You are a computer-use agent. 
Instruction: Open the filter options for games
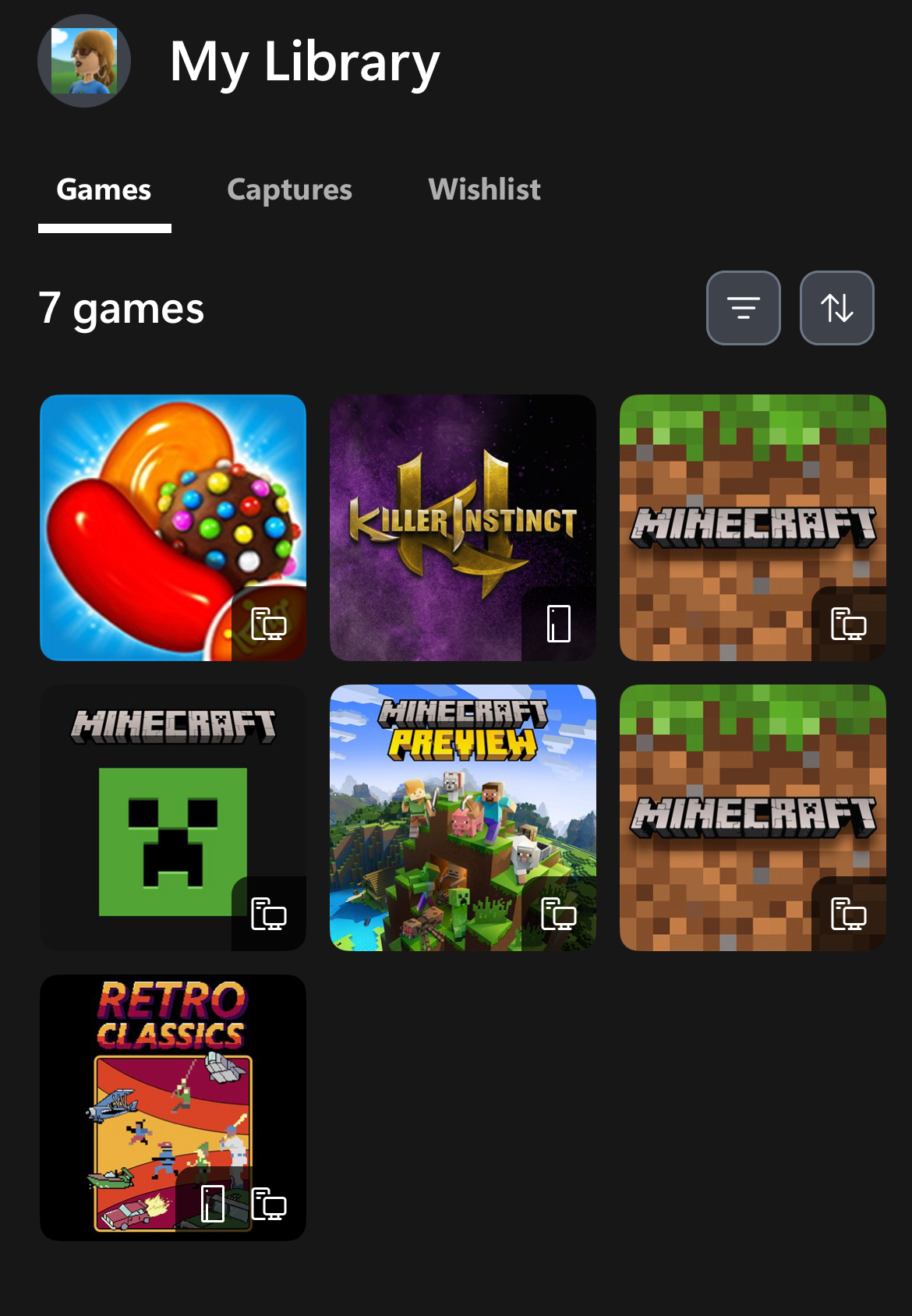pos(743,308)
